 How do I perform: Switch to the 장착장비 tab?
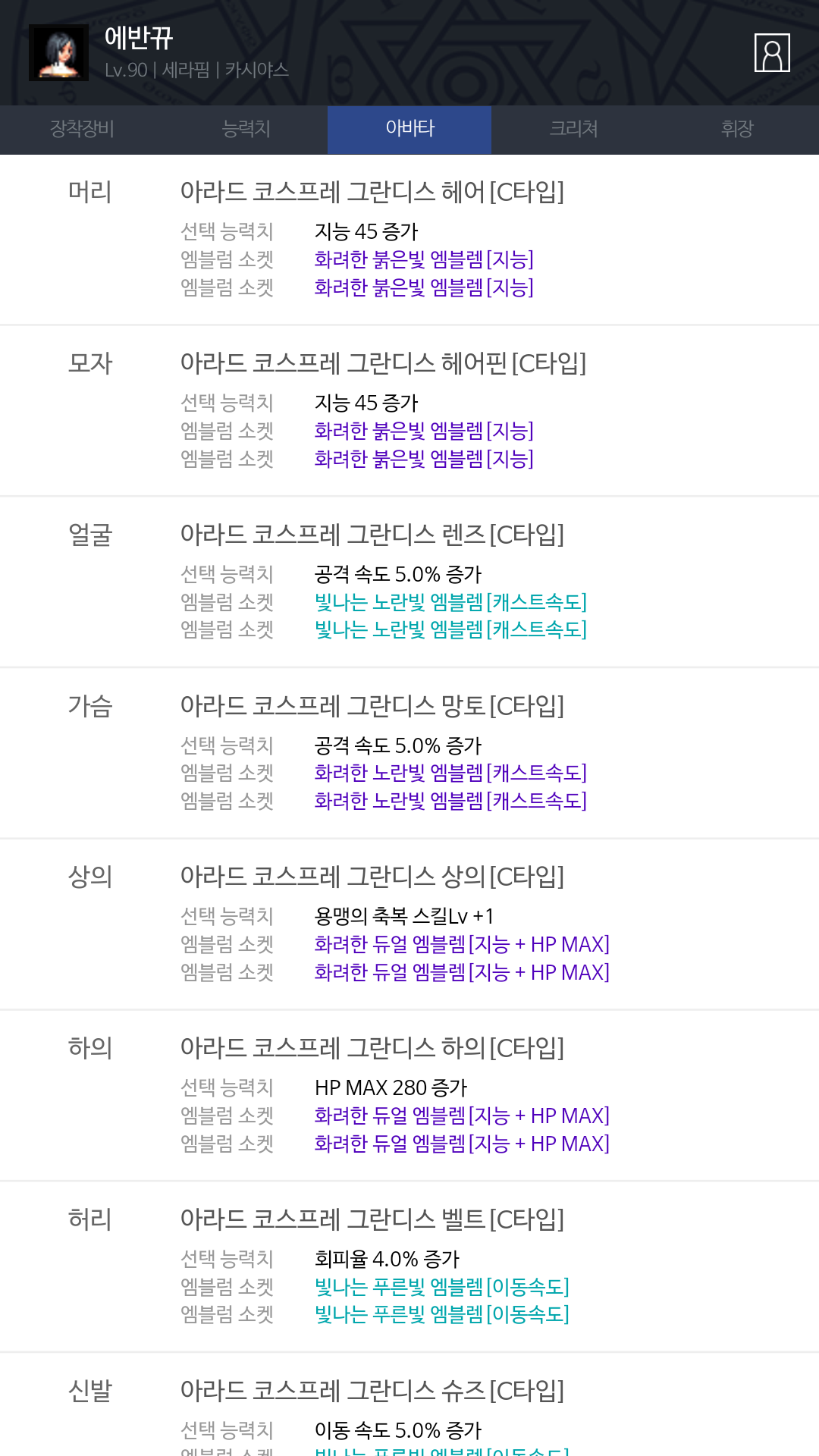[x=82, y=129]
